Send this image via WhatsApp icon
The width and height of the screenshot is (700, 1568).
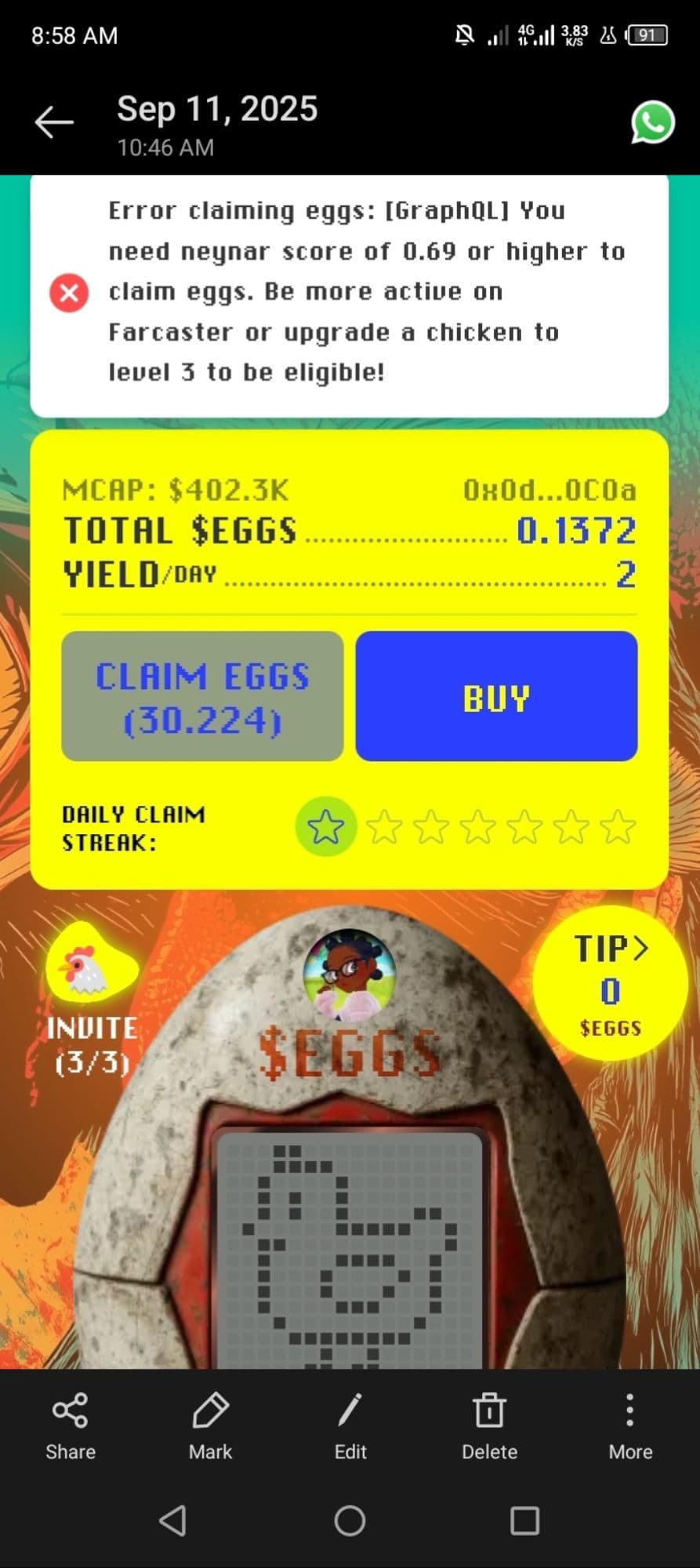coord(652,123)
